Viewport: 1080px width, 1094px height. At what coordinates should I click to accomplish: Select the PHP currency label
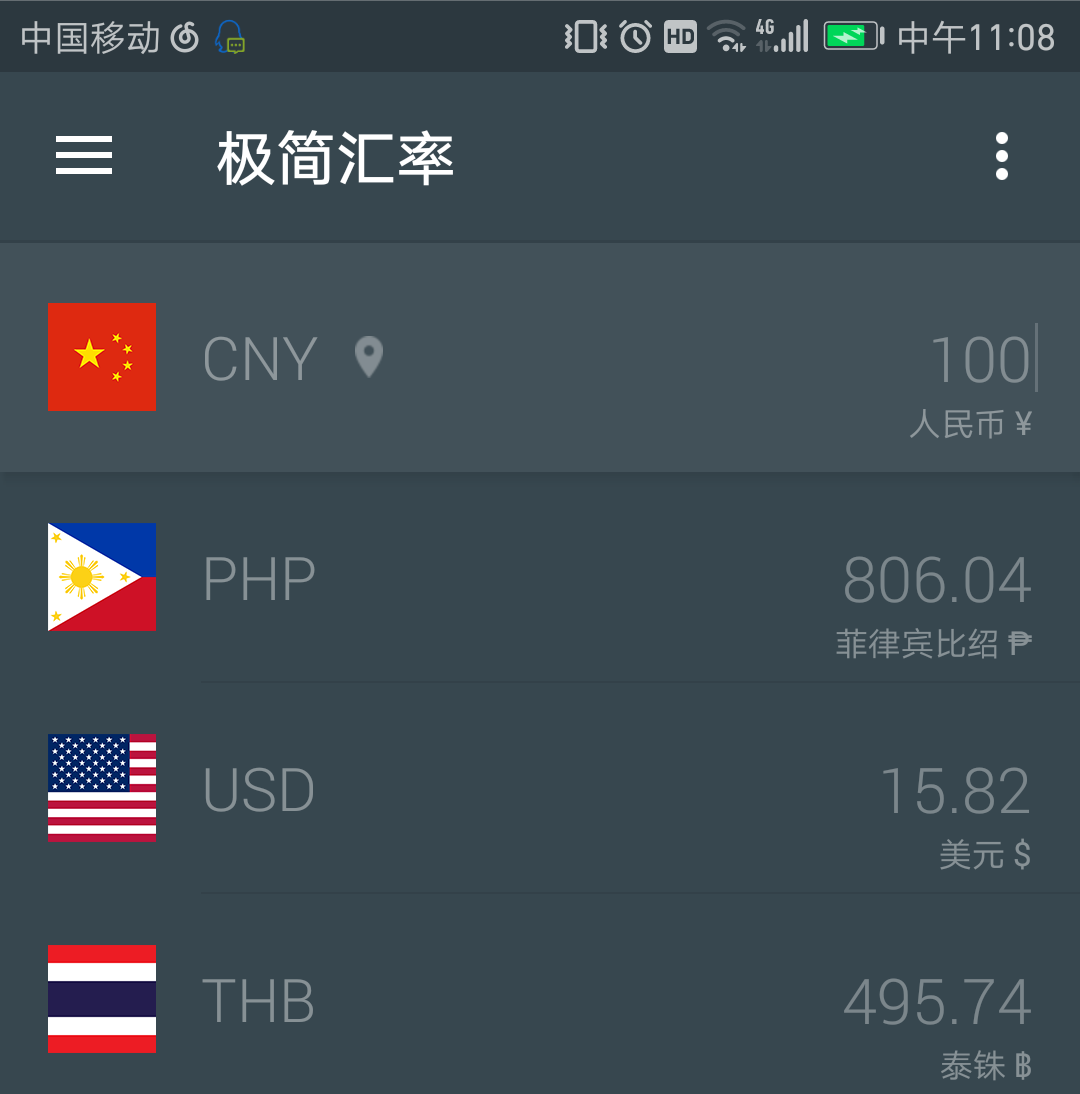coord(259,578)
